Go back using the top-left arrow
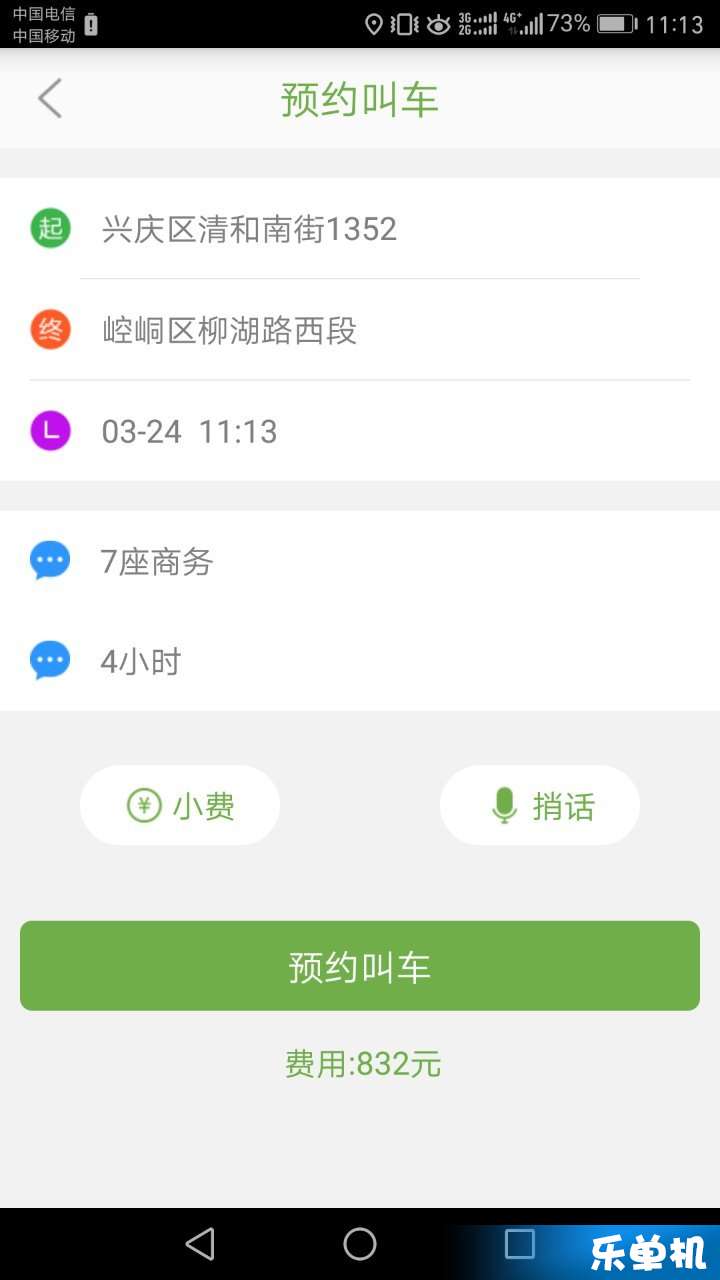This screenshot has height=1280, width=720. click(49, 99)
